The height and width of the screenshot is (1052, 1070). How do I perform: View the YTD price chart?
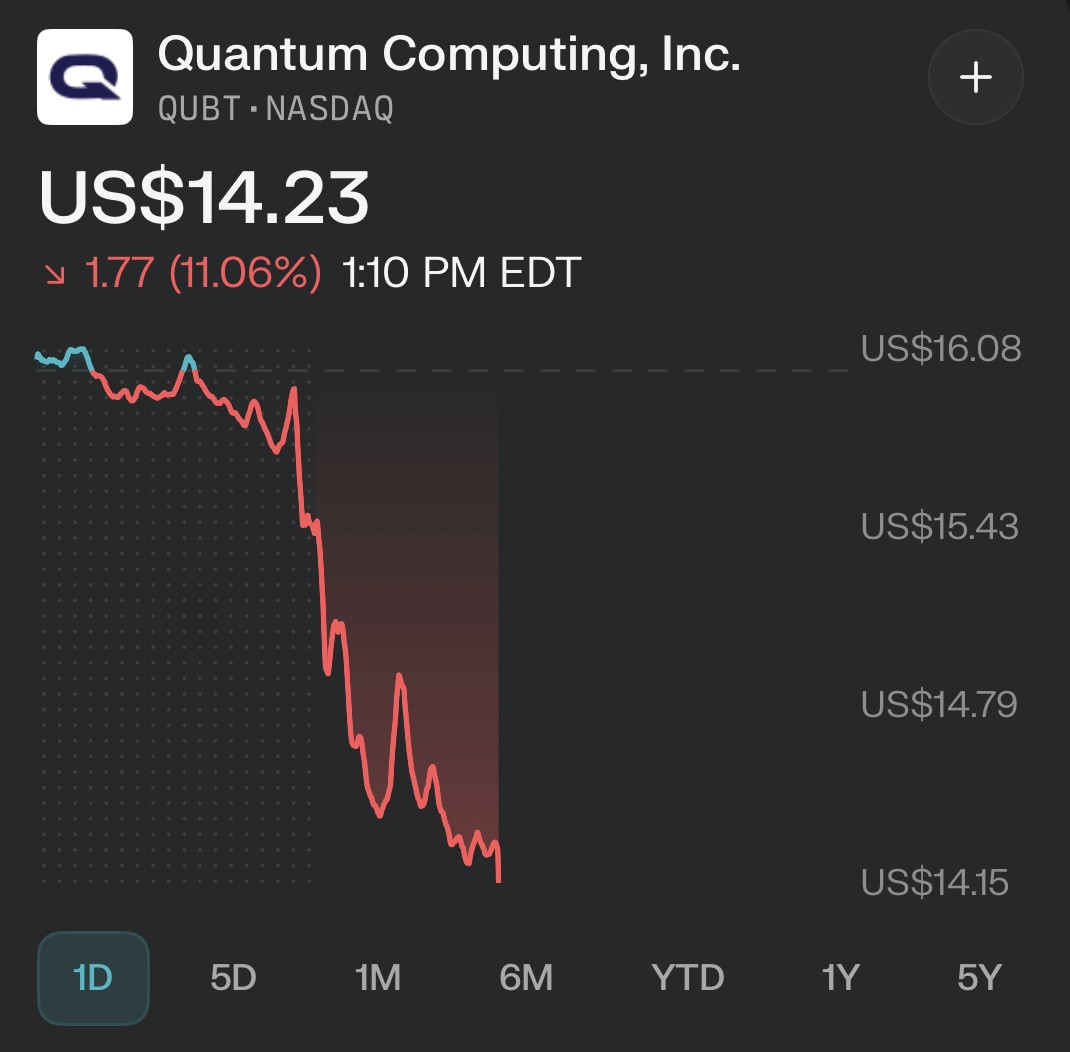[687, 978]
